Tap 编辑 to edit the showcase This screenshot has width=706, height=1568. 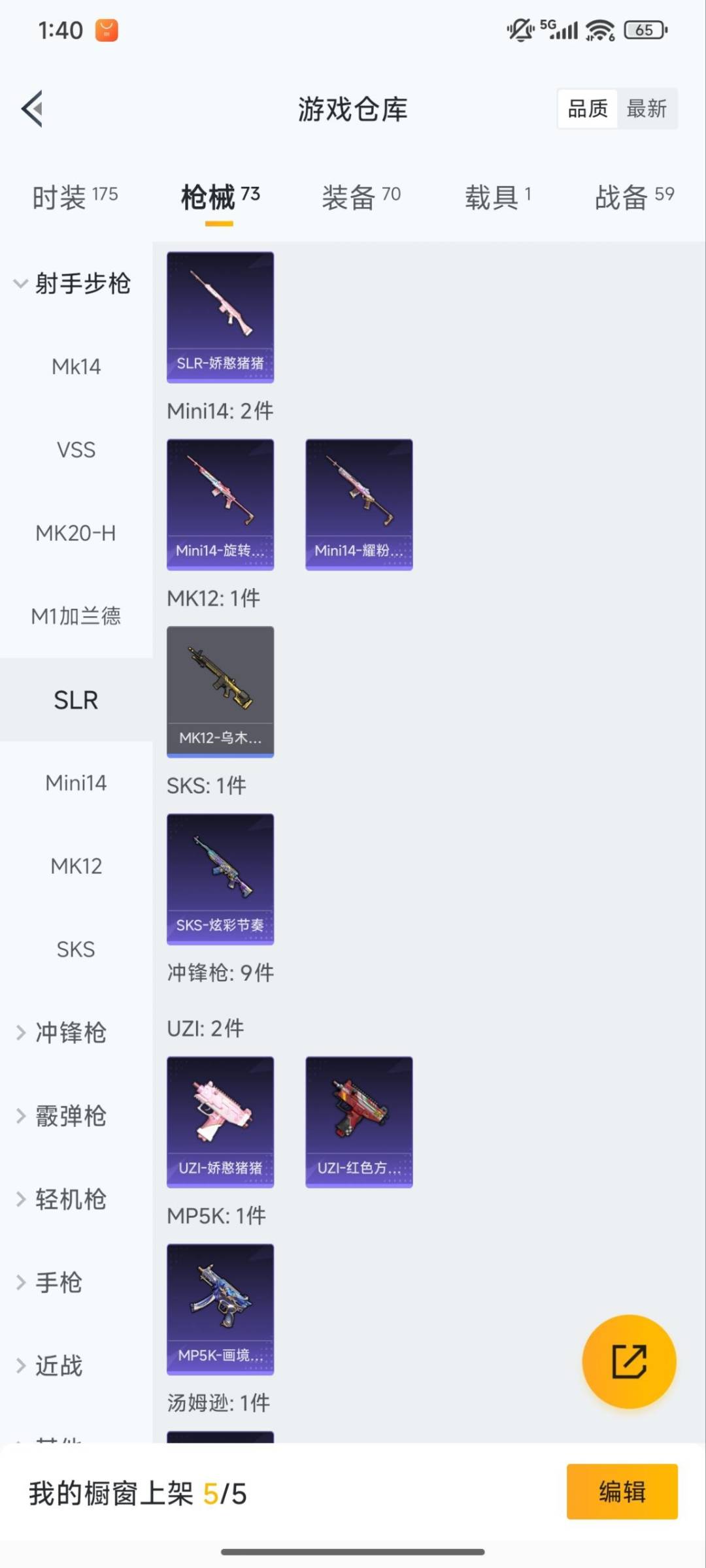click(x=622, y=1492)
